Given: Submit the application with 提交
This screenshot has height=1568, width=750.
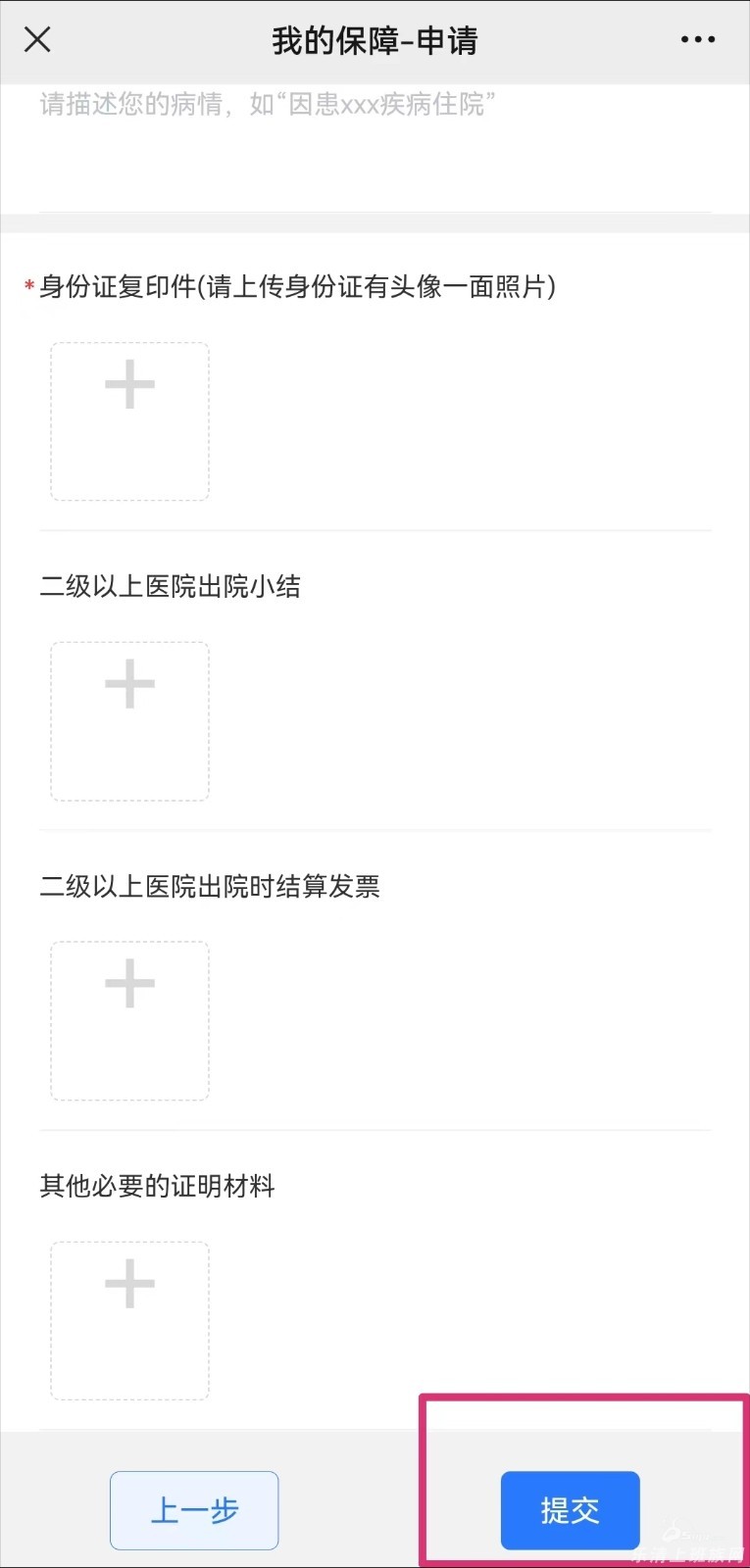Looking at the screenshot, I should tap(570, 1510).
